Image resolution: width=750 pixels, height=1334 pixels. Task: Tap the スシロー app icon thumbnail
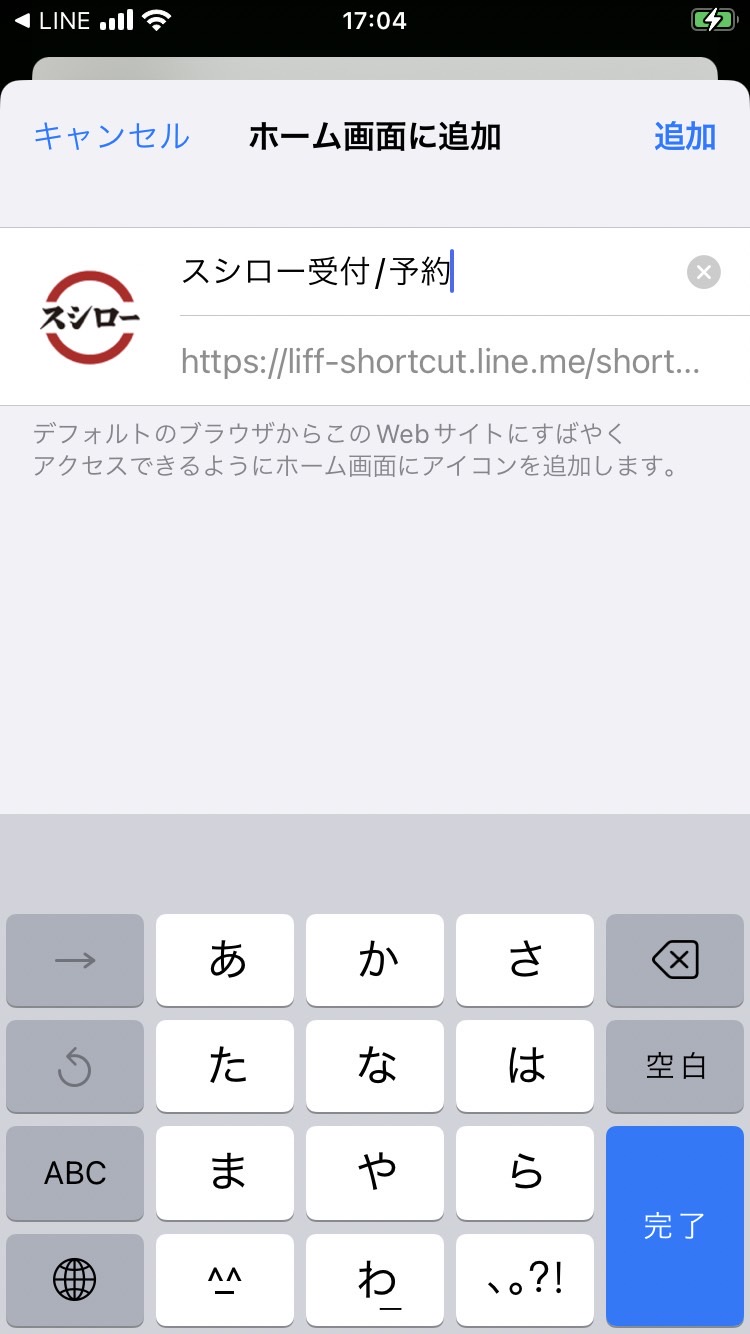coord(89,318)
